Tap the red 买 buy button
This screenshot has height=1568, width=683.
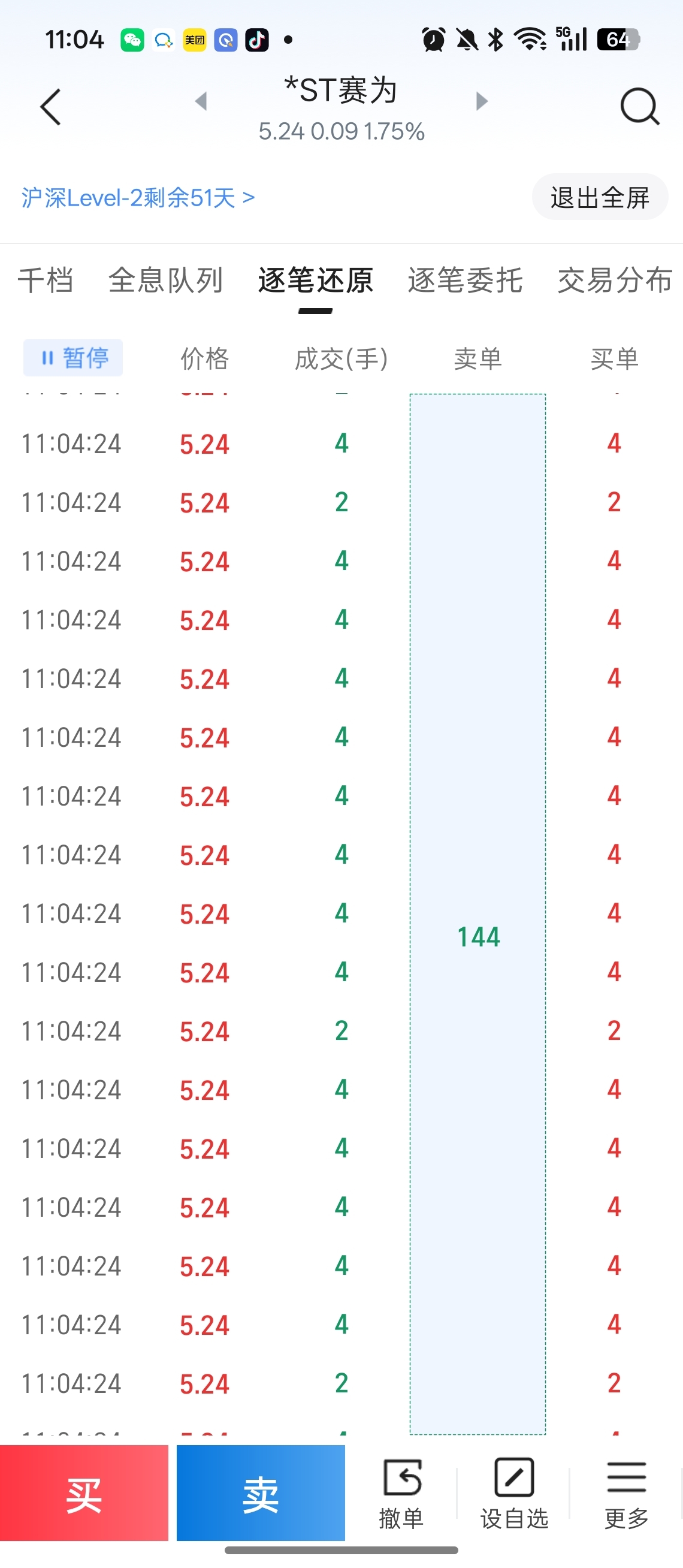(x=84, y=1493)
